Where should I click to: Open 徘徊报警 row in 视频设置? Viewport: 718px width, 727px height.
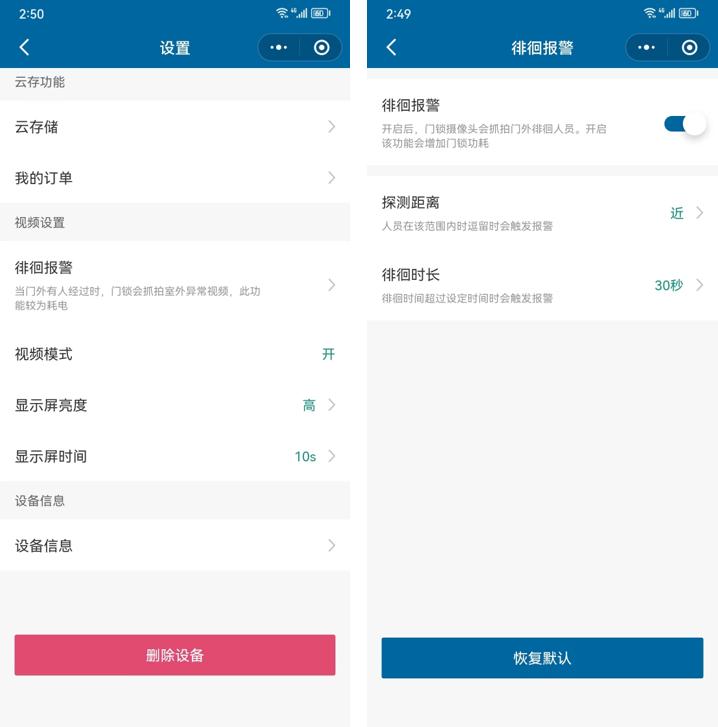point(175,284)
